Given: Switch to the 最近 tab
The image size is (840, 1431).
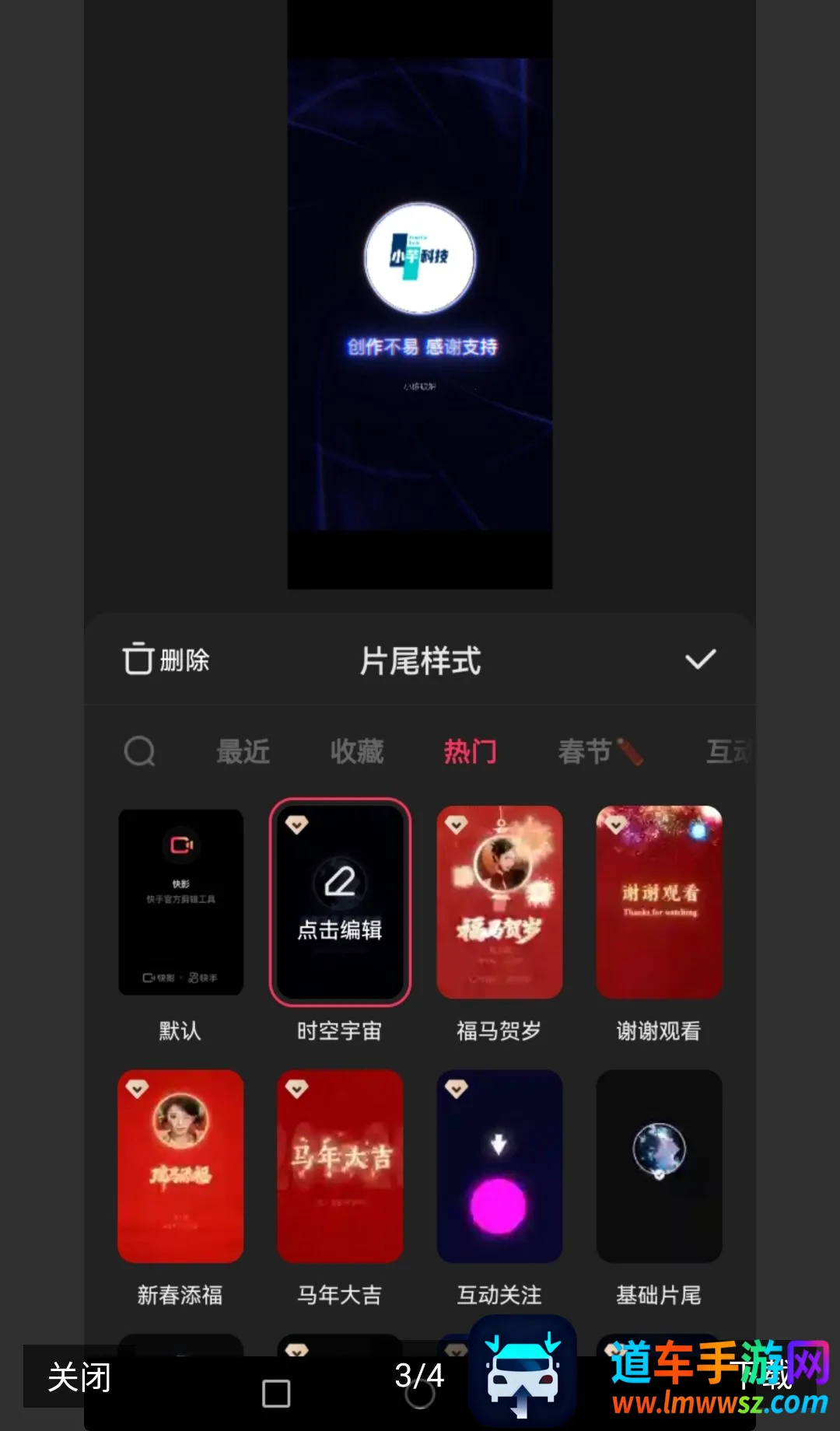Looking at the screenshot, I should tap(243, 751).
